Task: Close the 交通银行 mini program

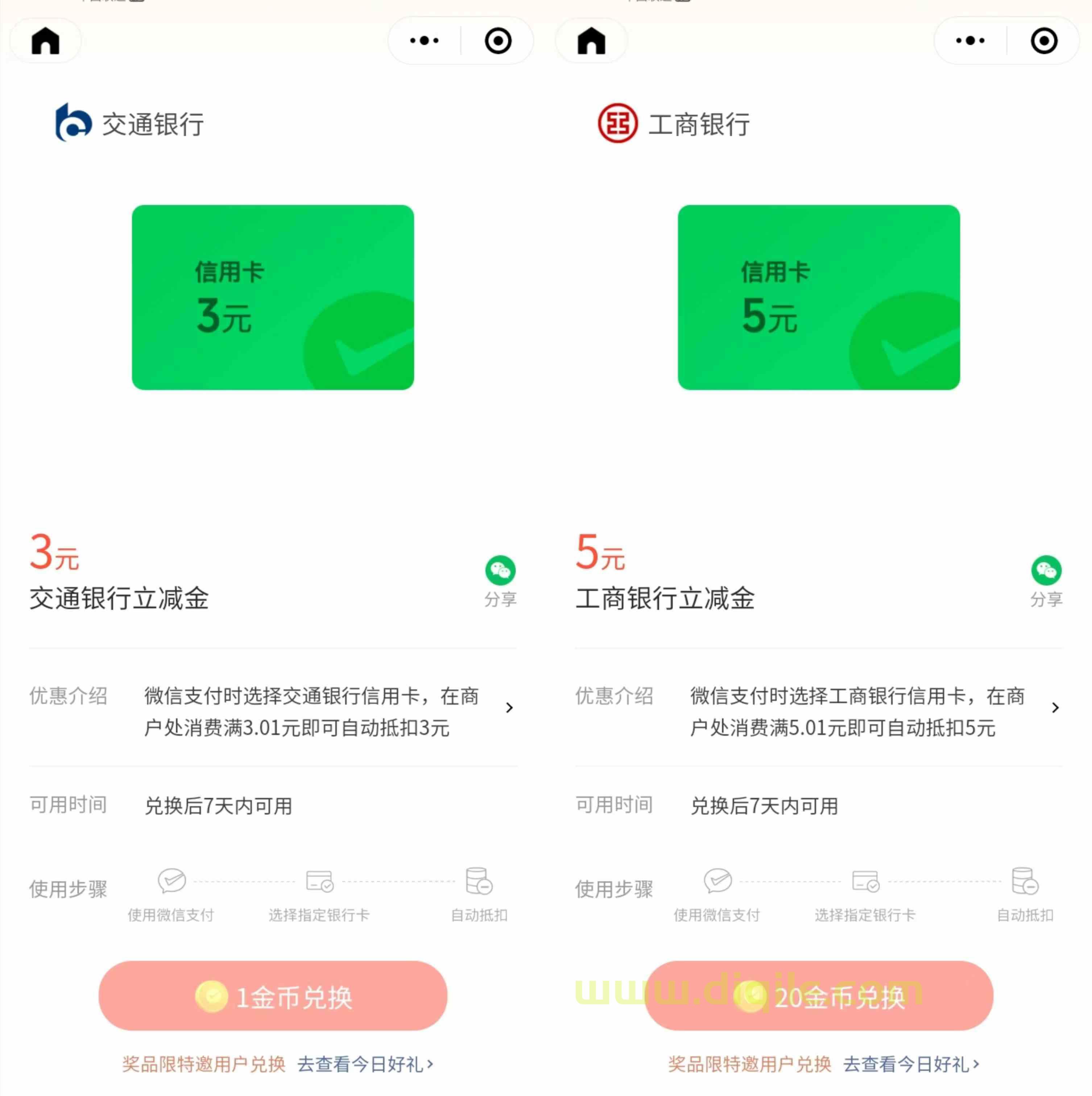Action: (x=498, y=41)
